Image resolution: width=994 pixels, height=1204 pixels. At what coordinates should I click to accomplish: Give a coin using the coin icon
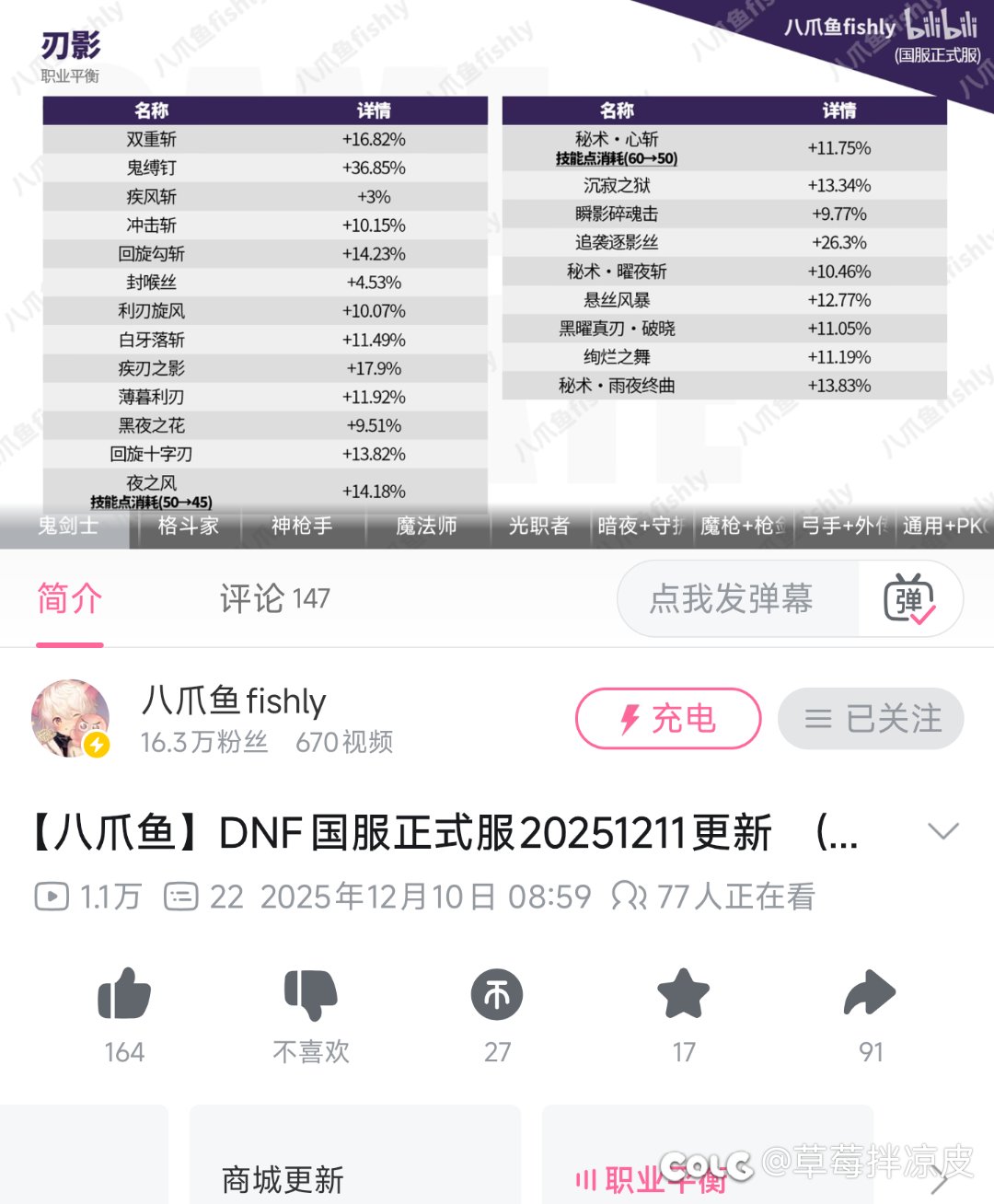[496, 994]
